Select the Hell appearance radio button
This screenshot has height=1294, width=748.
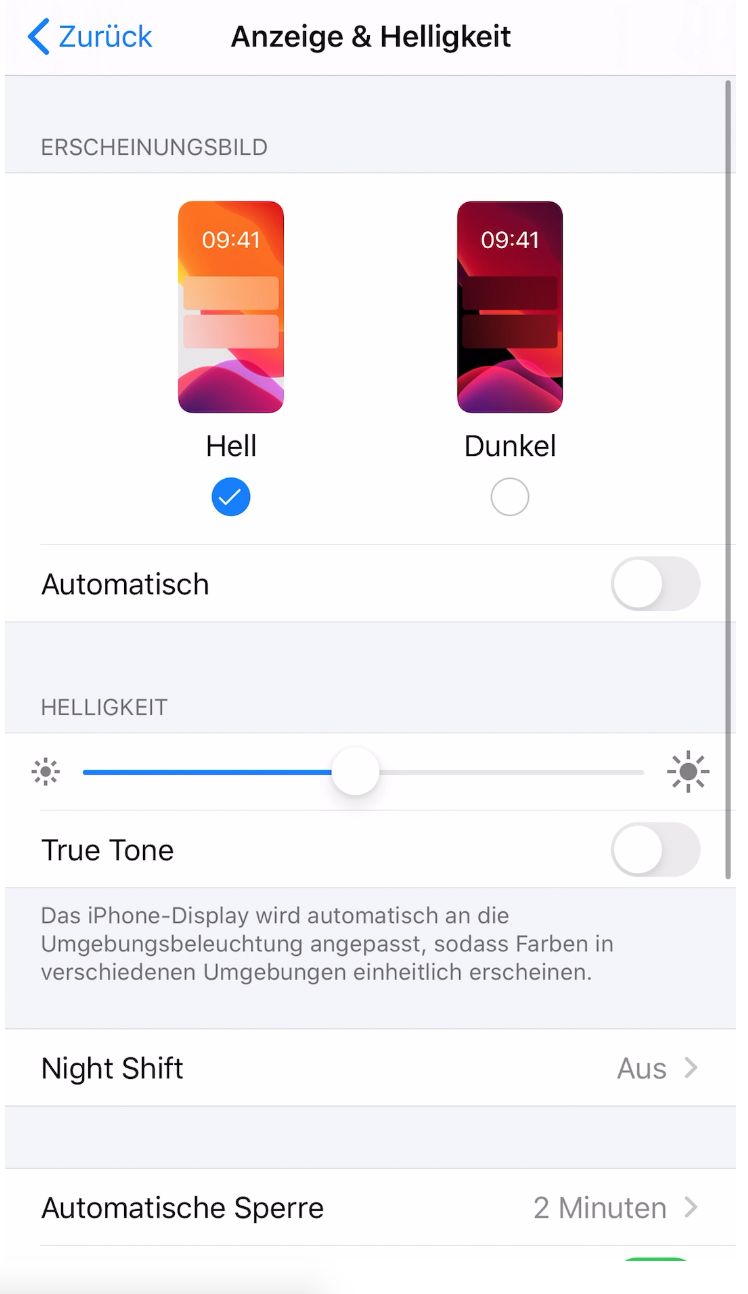(x=231, y=497)
